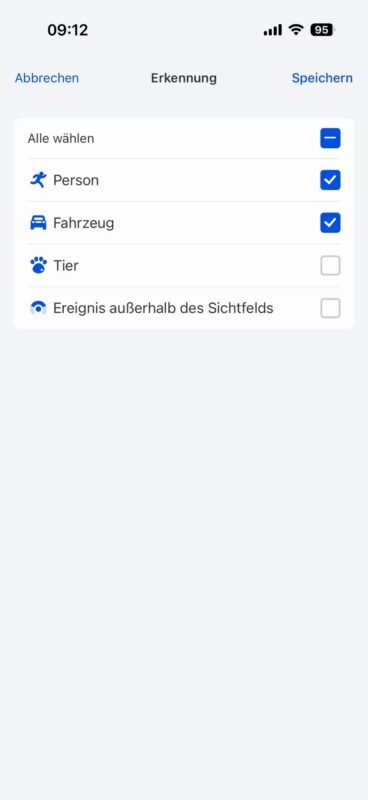Save detection settings with Speichern
368x800 pixels.
tap(322, 78)
